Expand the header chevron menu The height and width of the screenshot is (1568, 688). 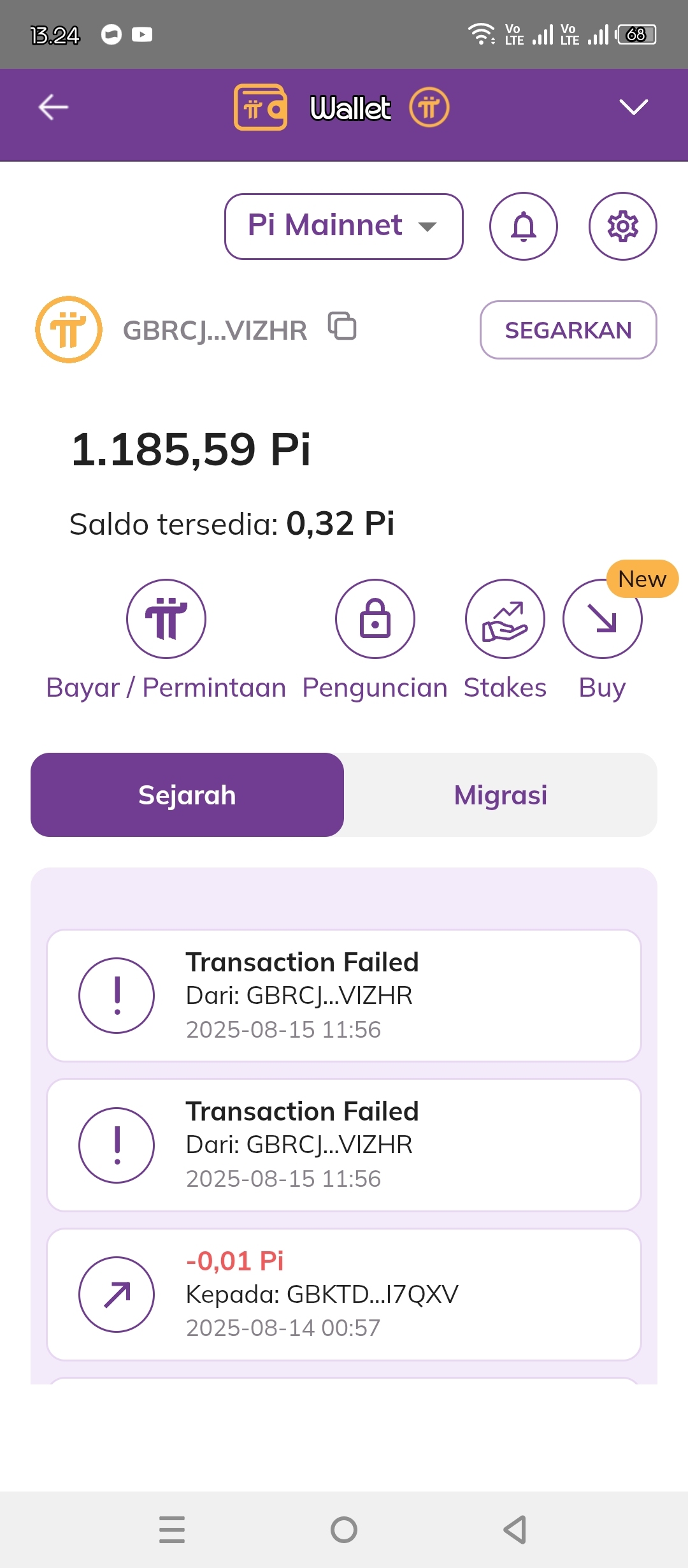pos(633,107)
